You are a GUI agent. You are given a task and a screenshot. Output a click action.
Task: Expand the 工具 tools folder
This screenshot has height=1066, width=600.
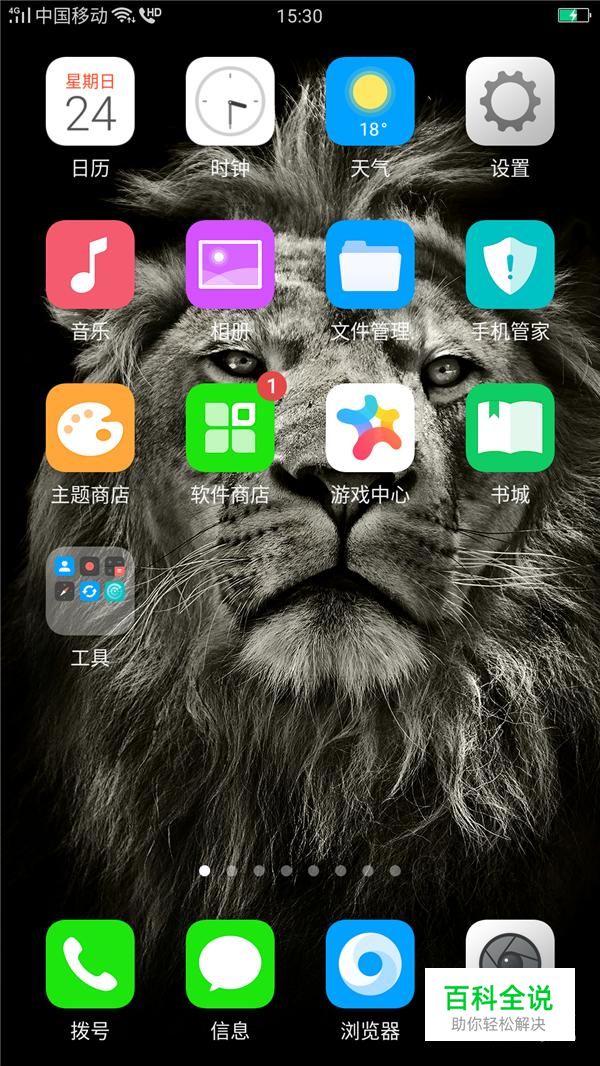click(90, 590)
